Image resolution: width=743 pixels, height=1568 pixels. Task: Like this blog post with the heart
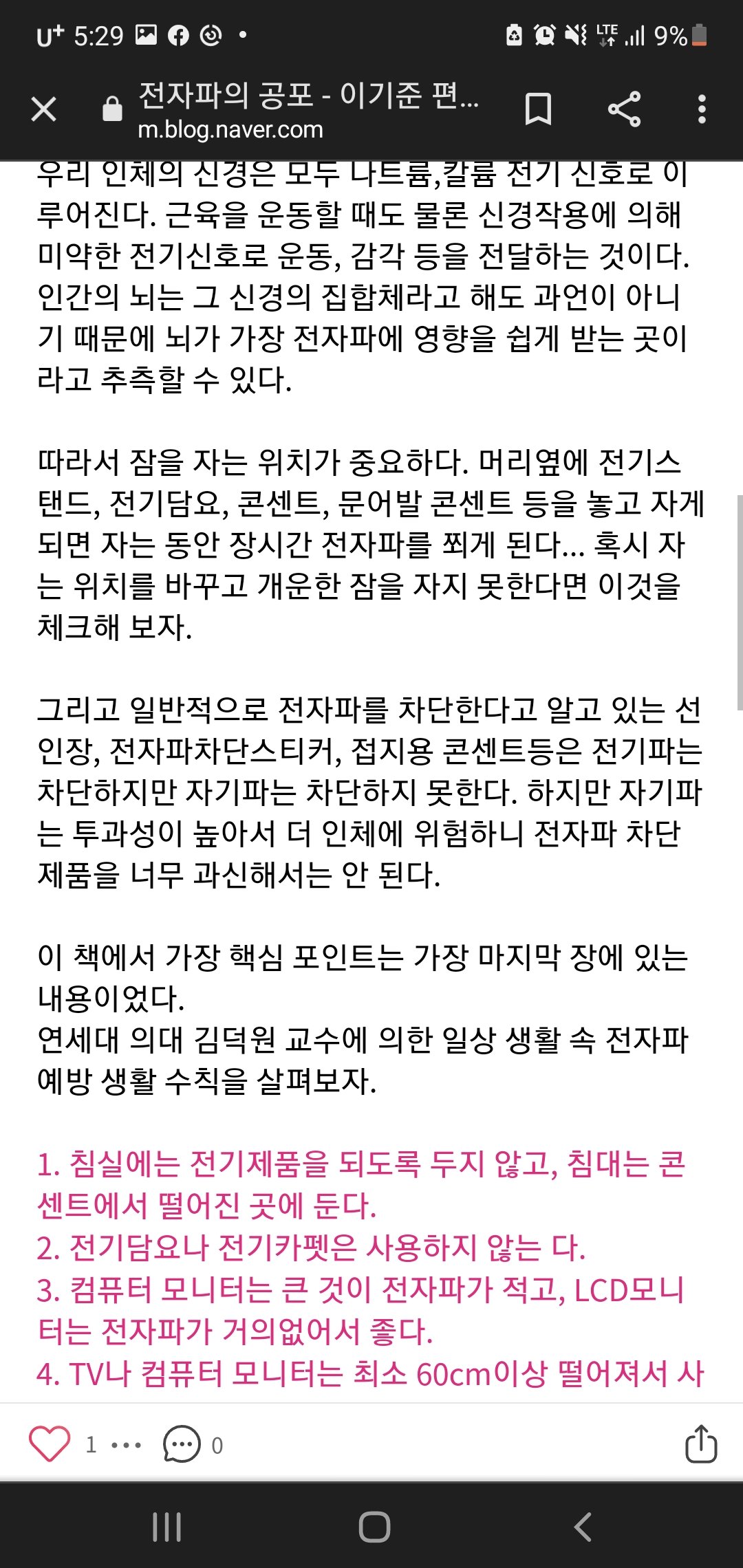tap(50, 1444)
